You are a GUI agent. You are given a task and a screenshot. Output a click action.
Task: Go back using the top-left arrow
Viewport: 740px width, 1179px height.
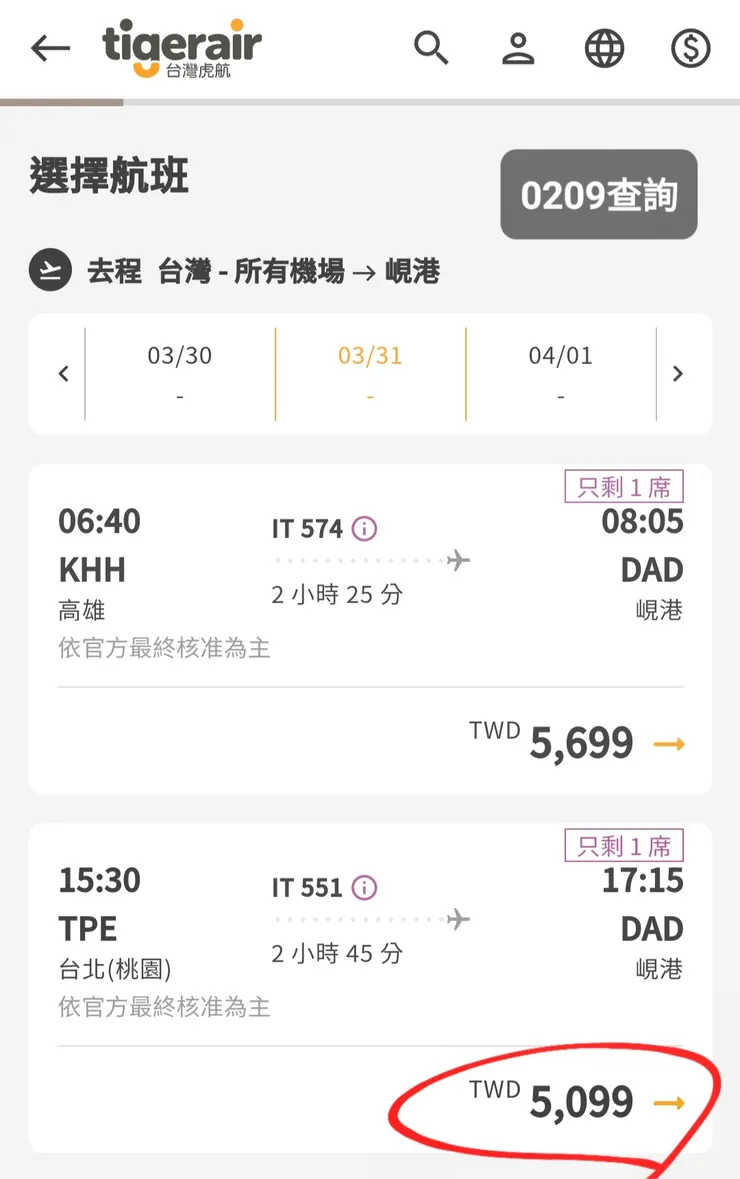click(50, 48)
